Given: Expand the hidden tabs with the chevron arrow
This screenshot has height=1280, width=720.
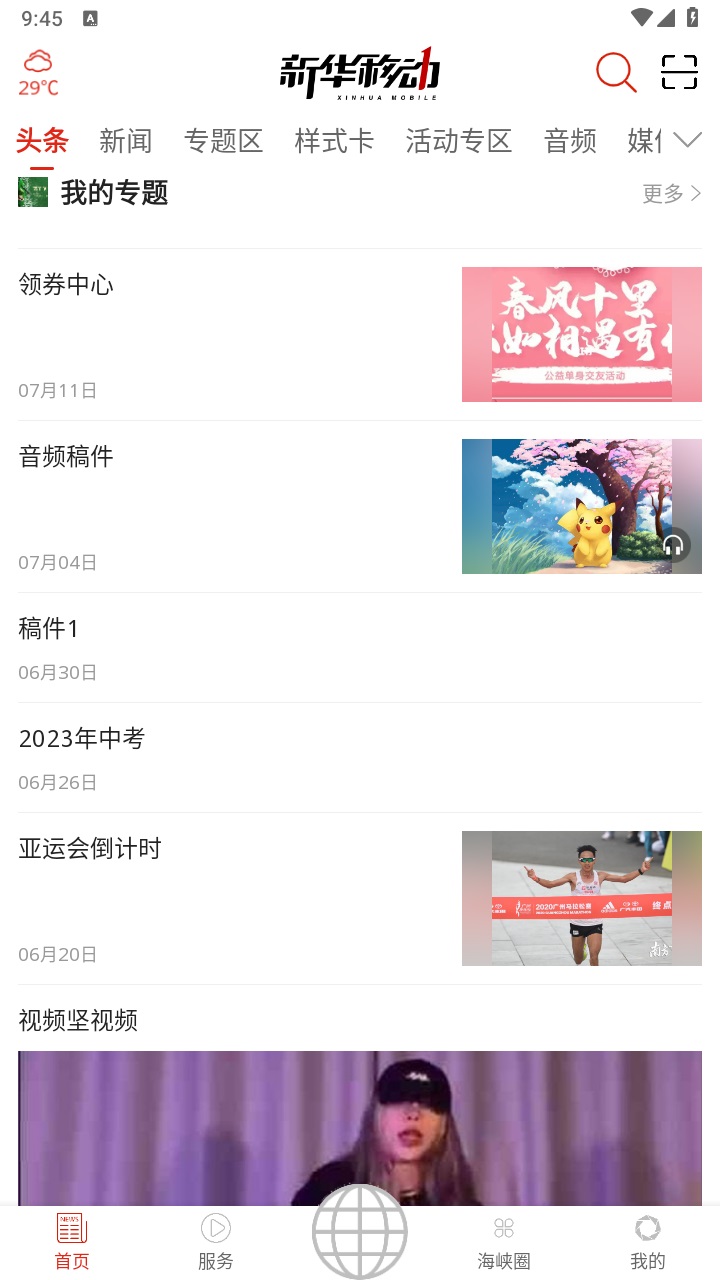Looking at the screenshot, I should coord(689,141).
